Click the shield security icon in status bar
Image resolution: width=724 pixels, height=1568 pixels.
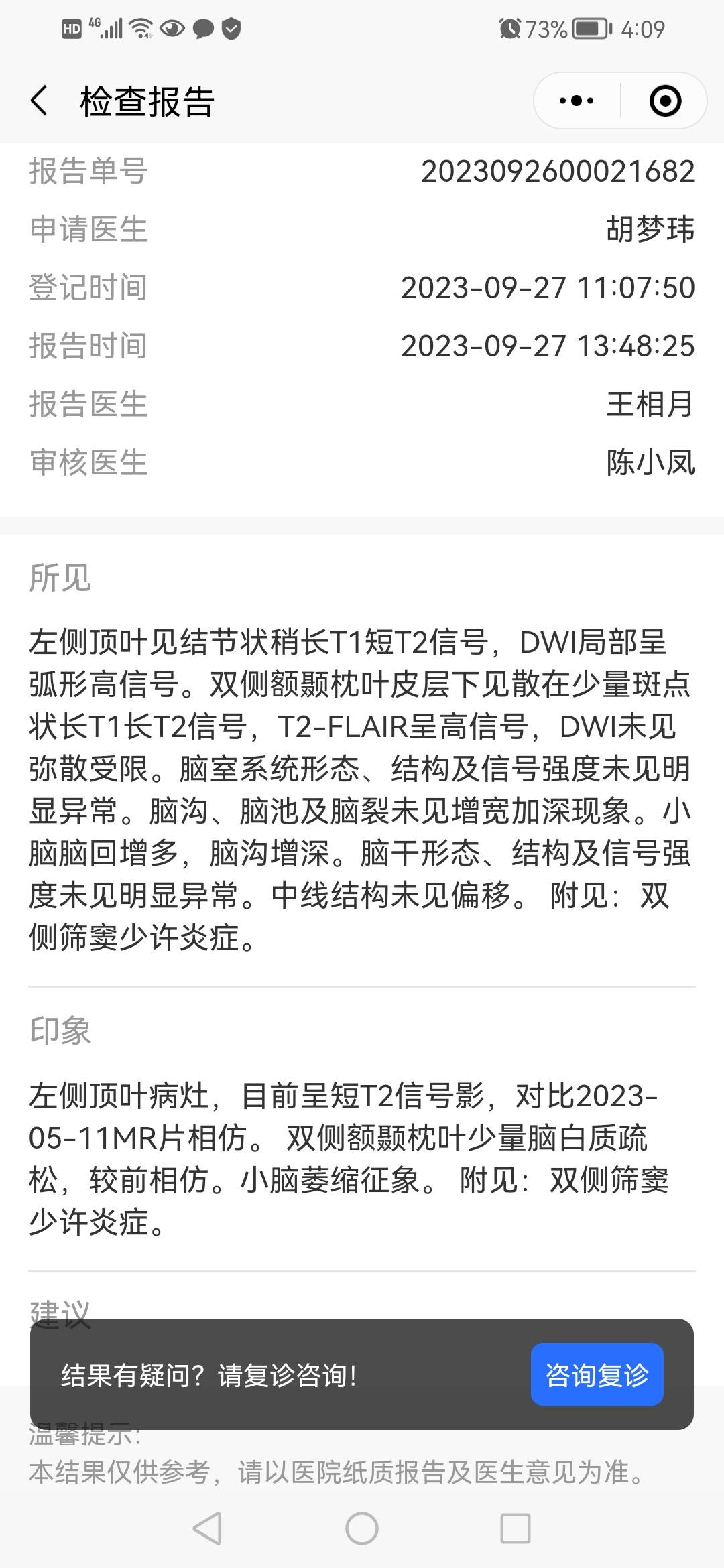coord(231,28)
